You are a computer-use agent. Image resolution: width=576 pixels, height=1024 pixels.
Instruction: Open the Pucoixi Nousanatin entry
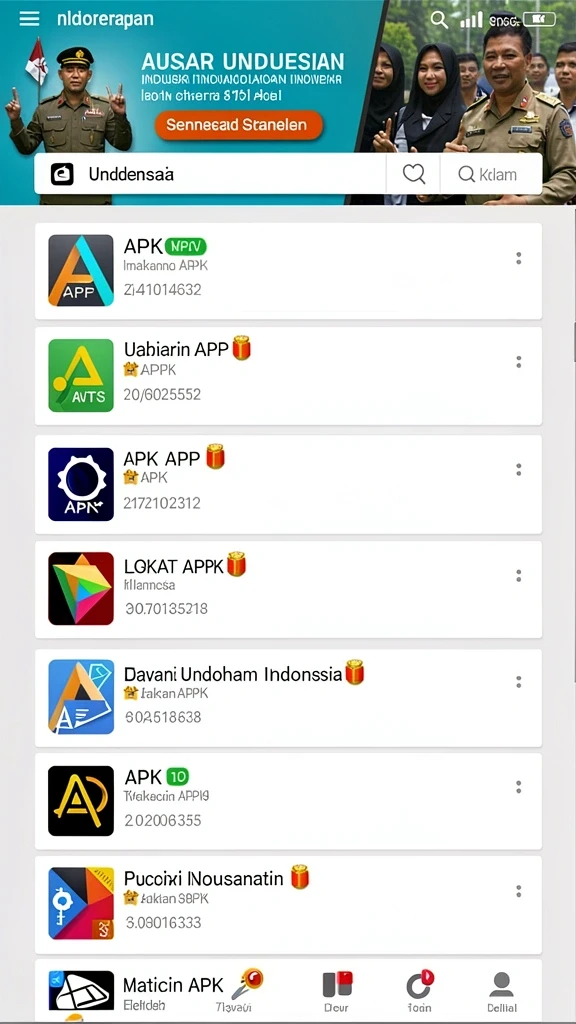click(288, 905)
